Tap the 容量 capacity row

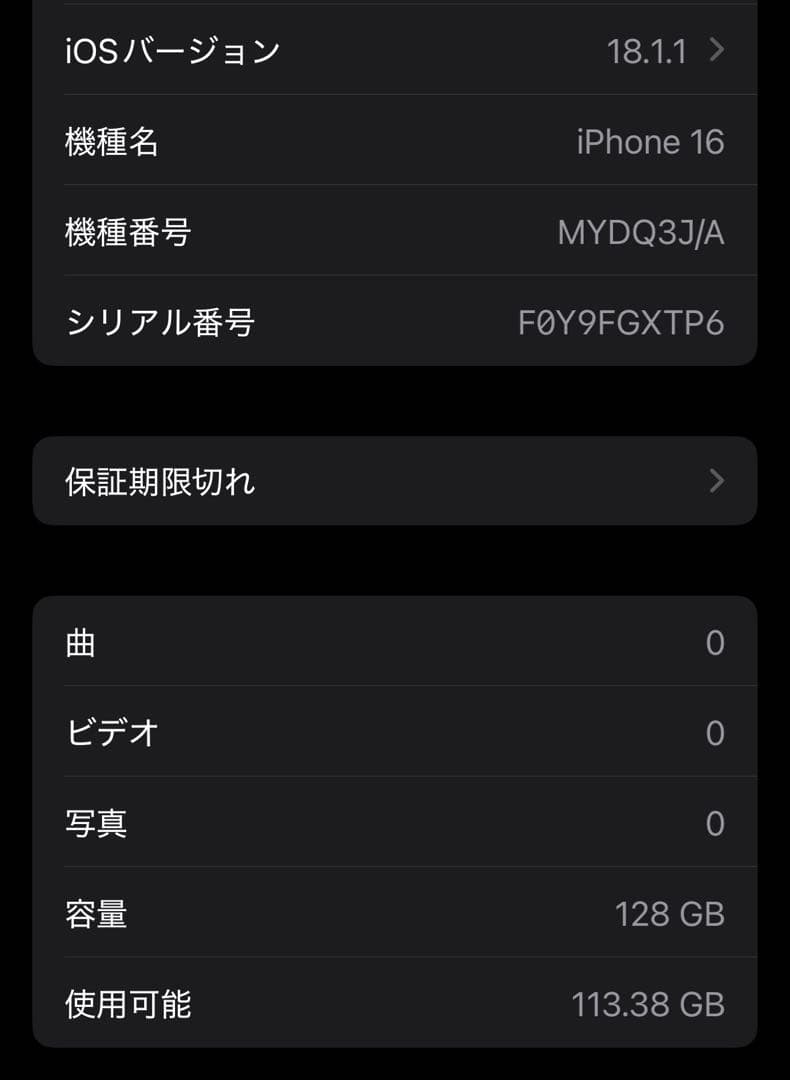(x=395, y=913)
